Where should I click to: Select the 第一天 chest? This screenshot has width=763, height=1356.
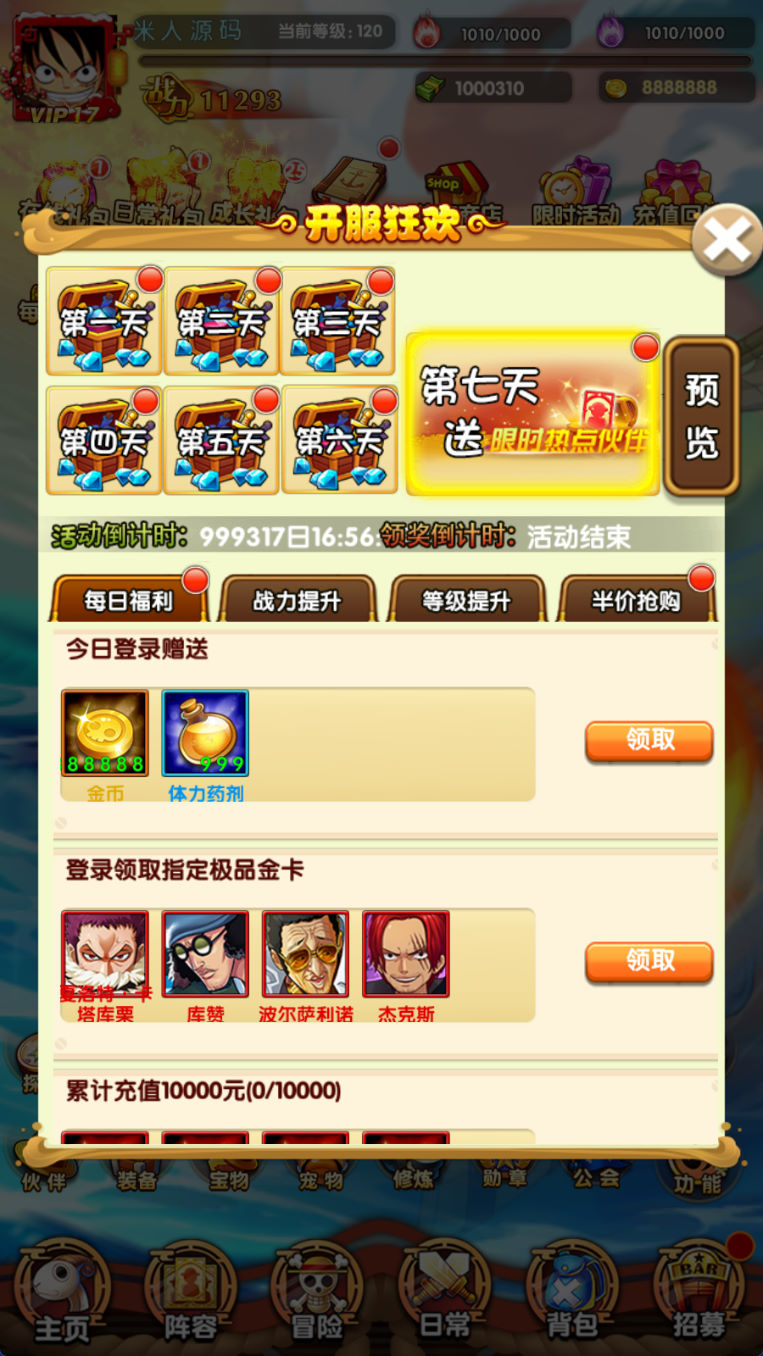click(x=104, y=321)
